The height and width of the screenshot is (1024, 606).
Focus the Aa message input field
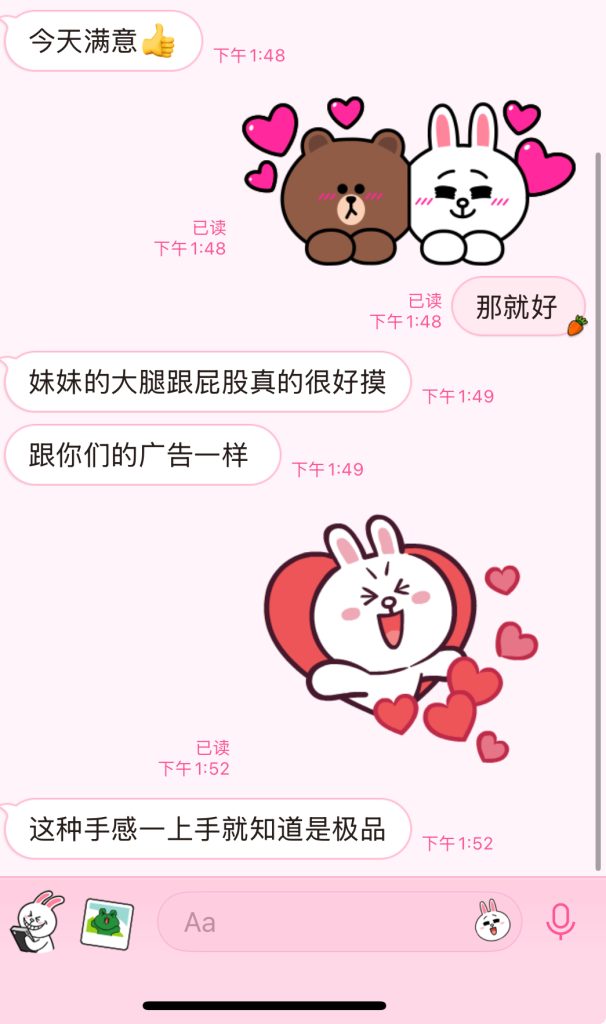[310, 922]
